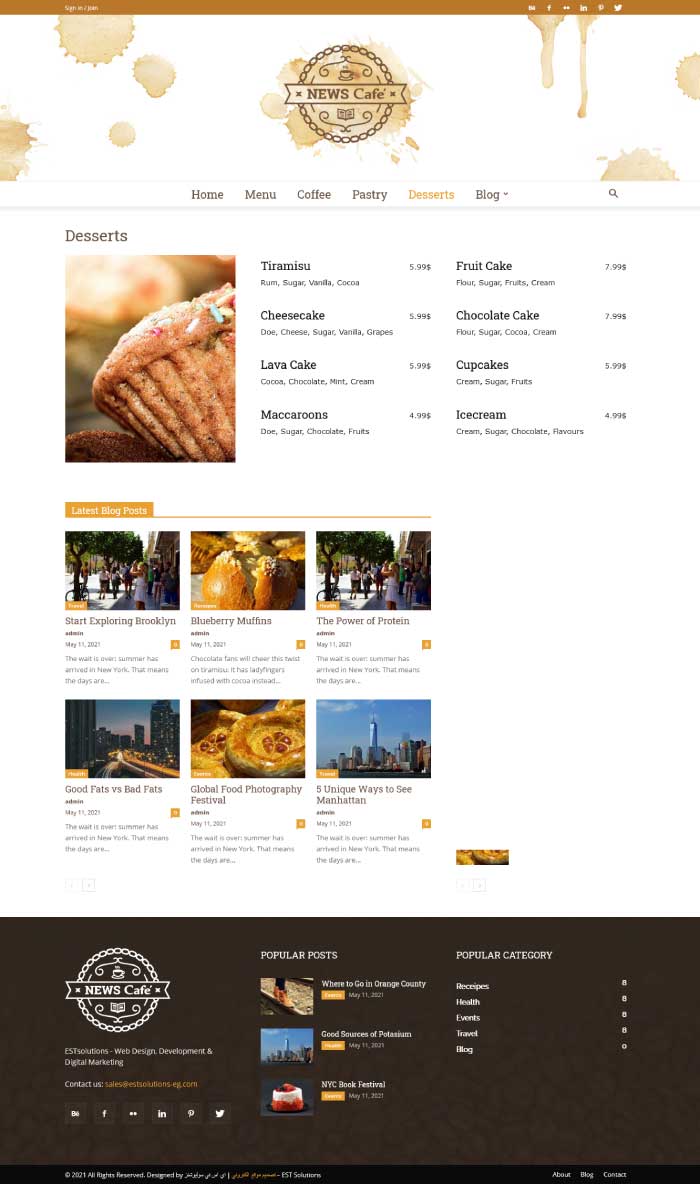
Task: Open the About link in footer
Action: 561,1174
